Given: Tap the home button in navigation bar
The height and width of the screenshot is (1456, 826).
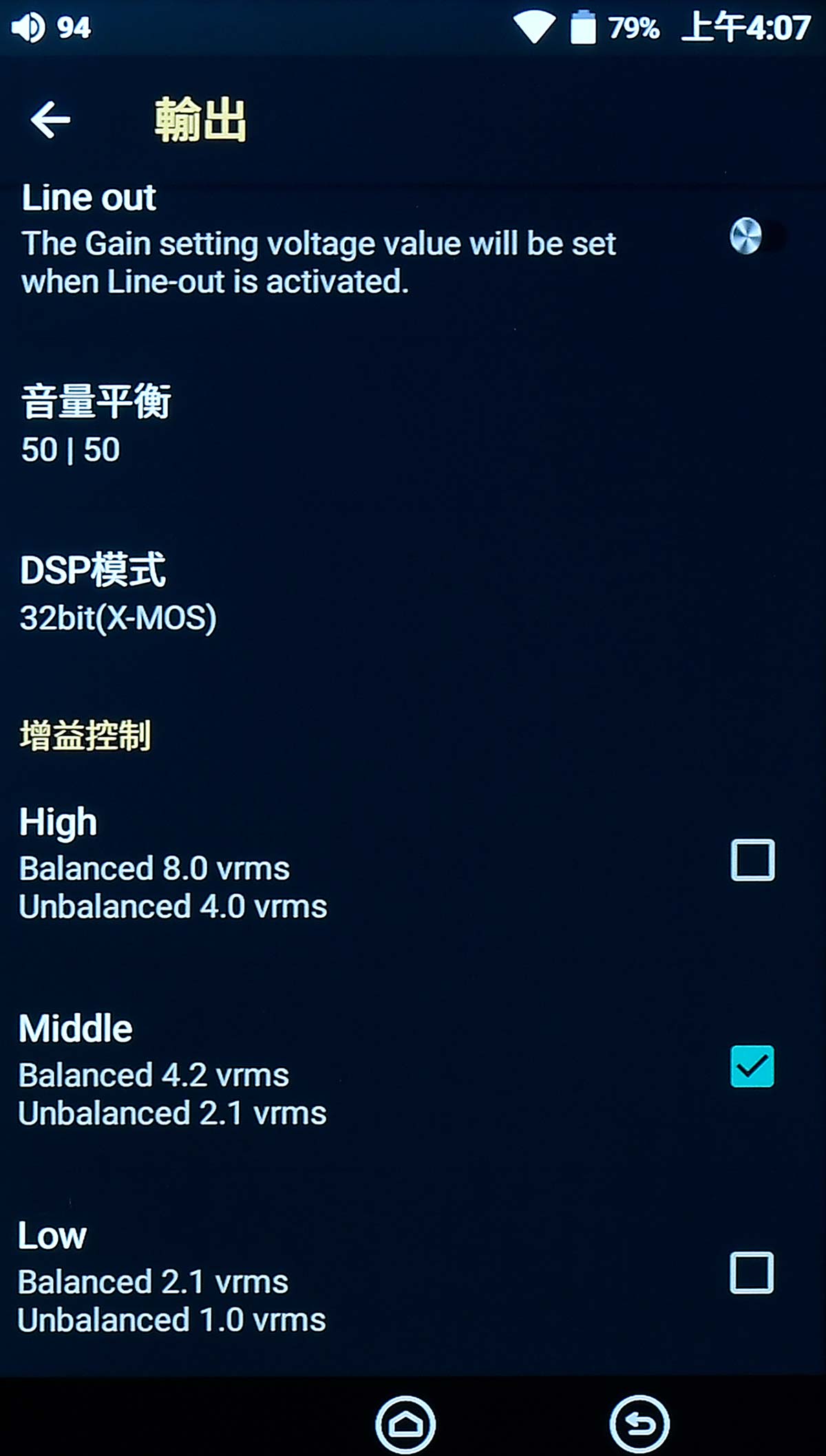Looking at the screenshot, I should 405,1424.
